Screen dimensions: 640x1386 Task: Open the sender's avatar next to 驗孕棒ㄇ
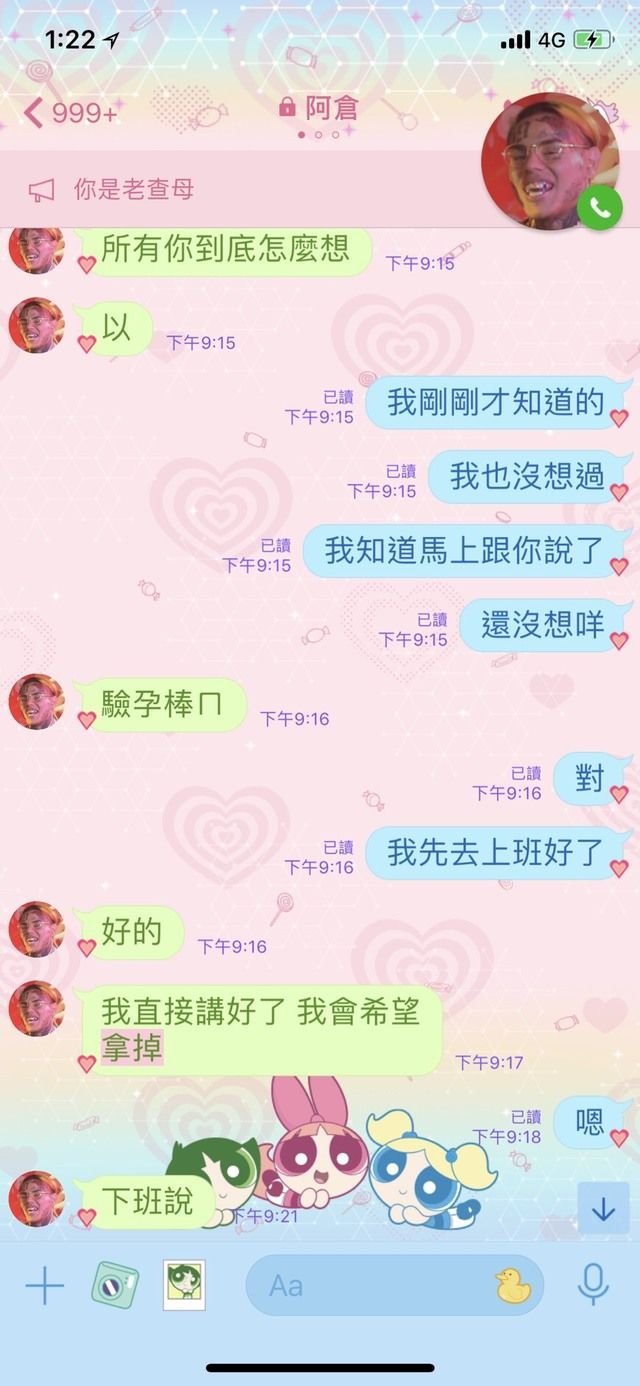pos(36,702)
